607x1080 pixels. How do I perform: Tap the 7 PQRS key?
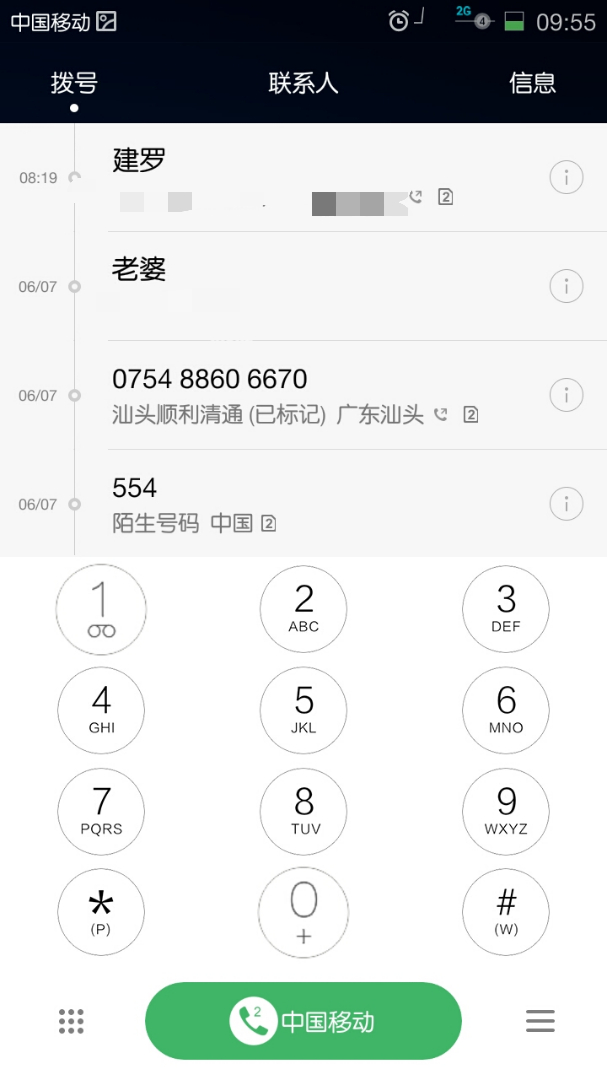[x=101, y=811]
